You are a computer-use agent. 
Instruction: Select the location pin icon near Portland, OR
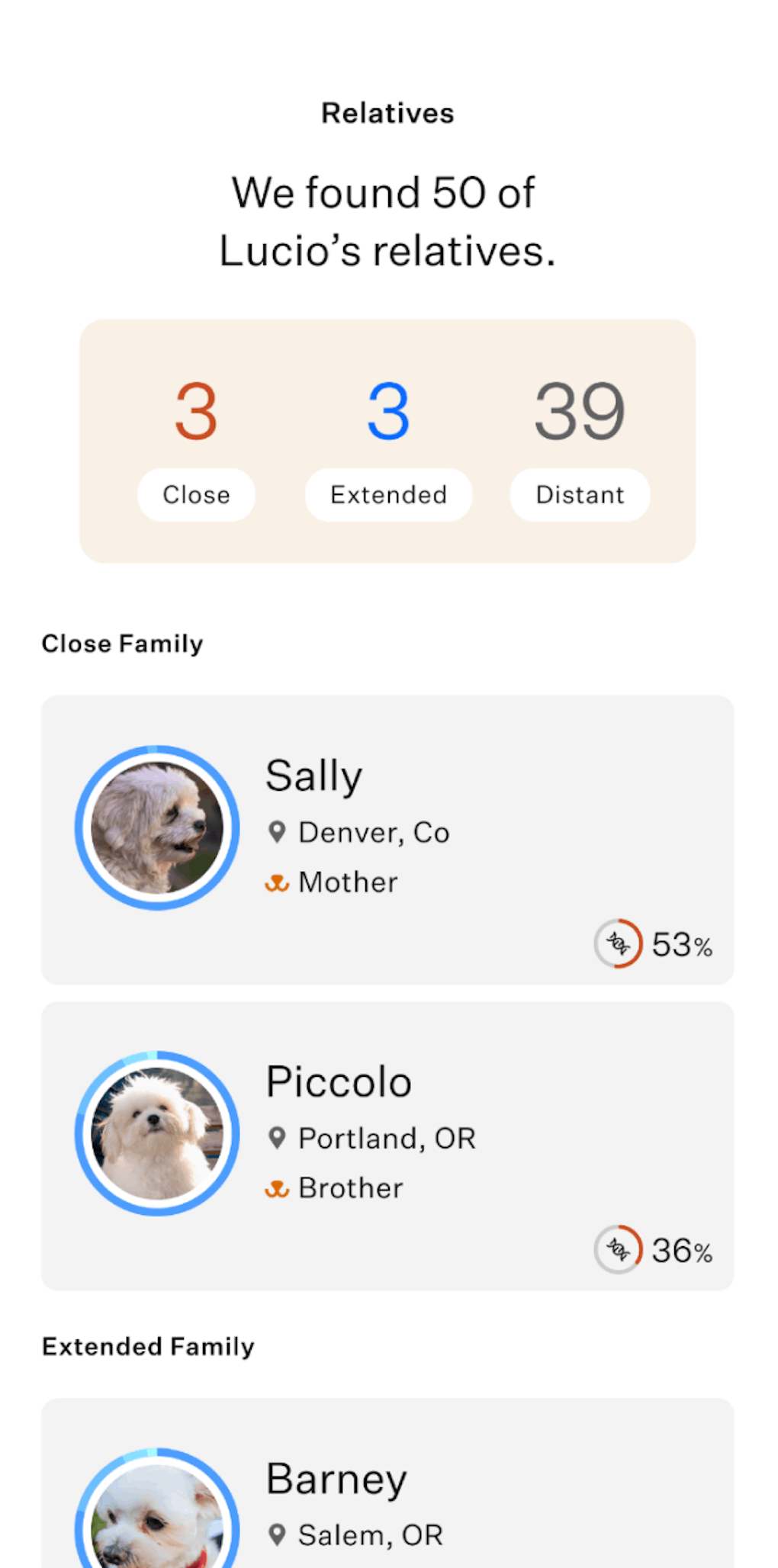pos(278,1137)
